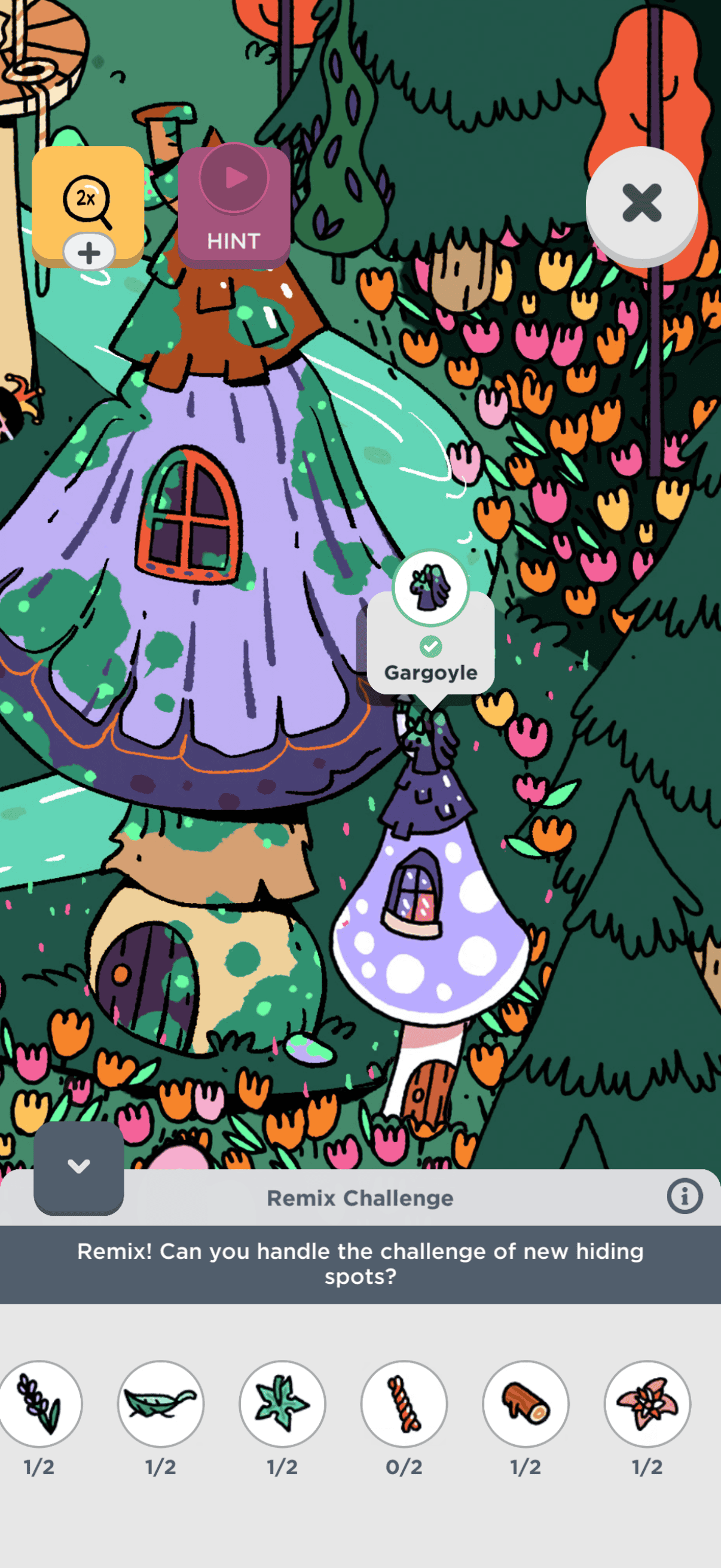The image size is (721, 1568).
Task: Select the pink lily flower item
Action: click(x=647, y=1403)
